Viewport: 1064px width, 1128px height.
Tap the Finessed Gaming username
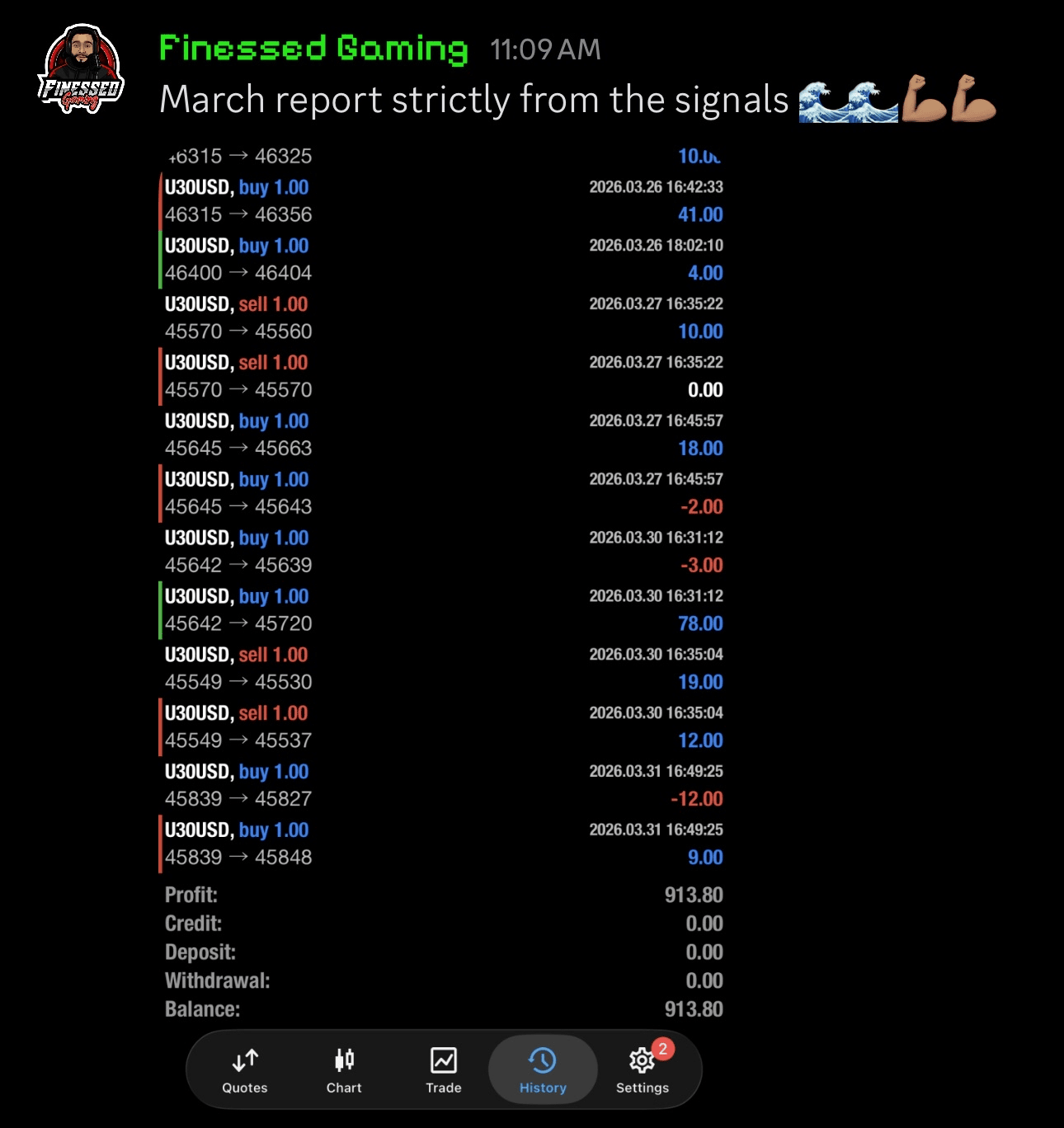pyautogui.click(x=313, y=49)
